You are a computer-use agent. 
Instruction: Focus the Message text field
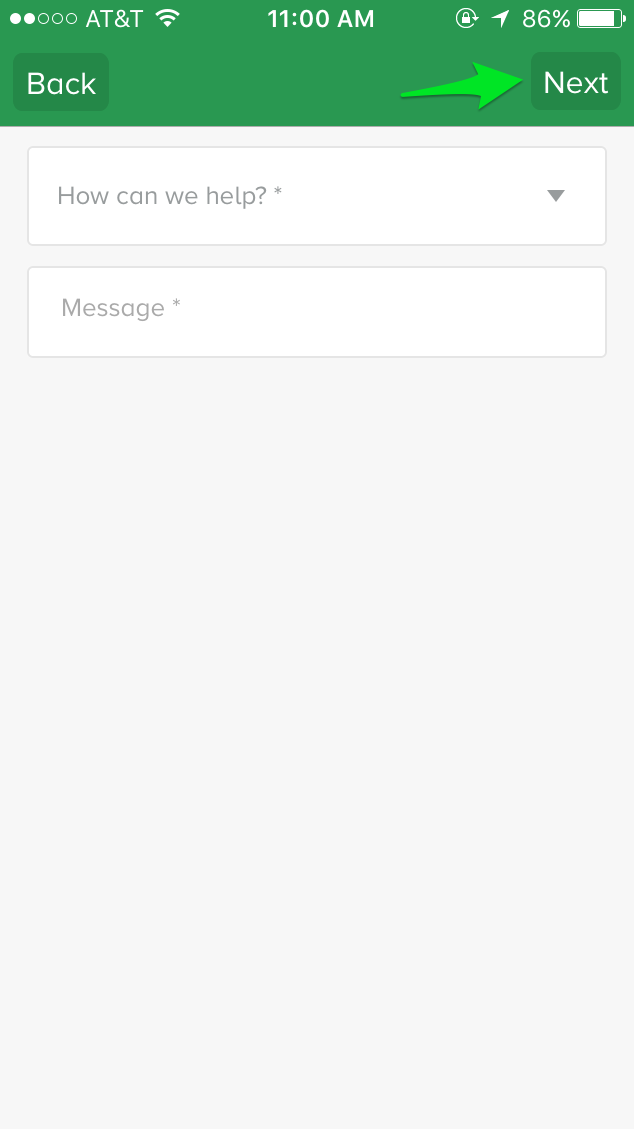pyautogui.click(x=317, y=312)
